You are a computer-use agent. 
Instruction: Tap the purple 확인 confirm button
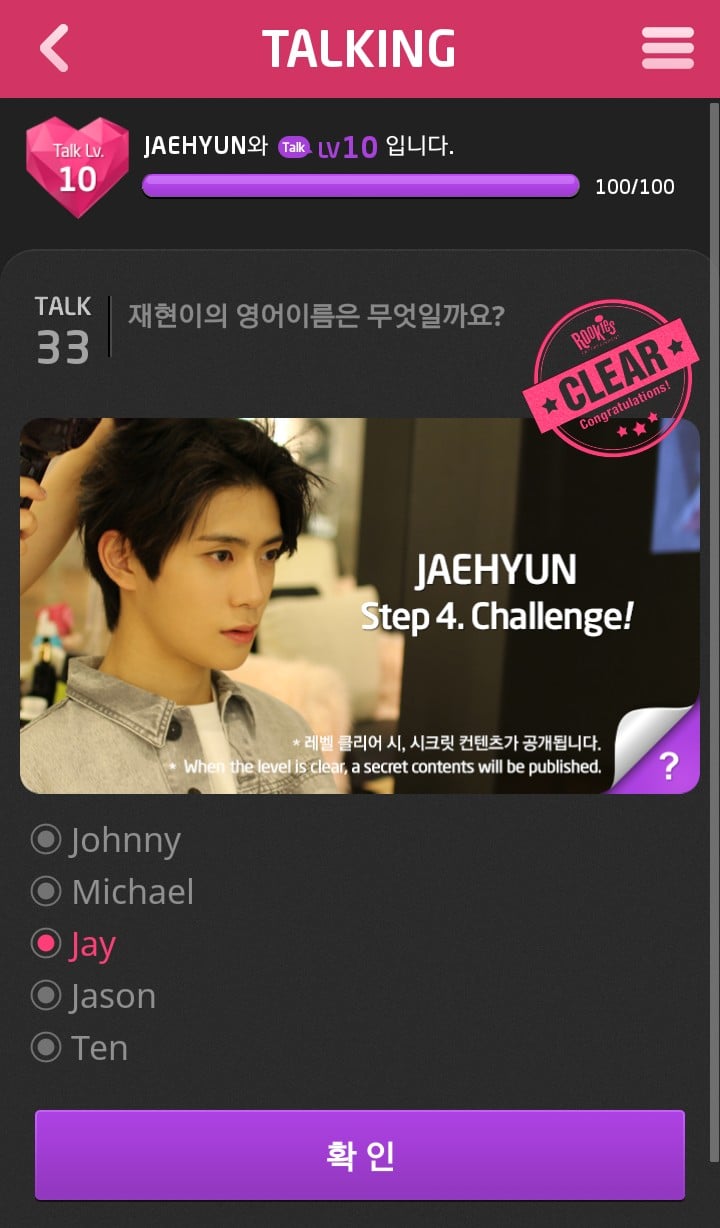pyautogui.click(x=360, y=1154)
